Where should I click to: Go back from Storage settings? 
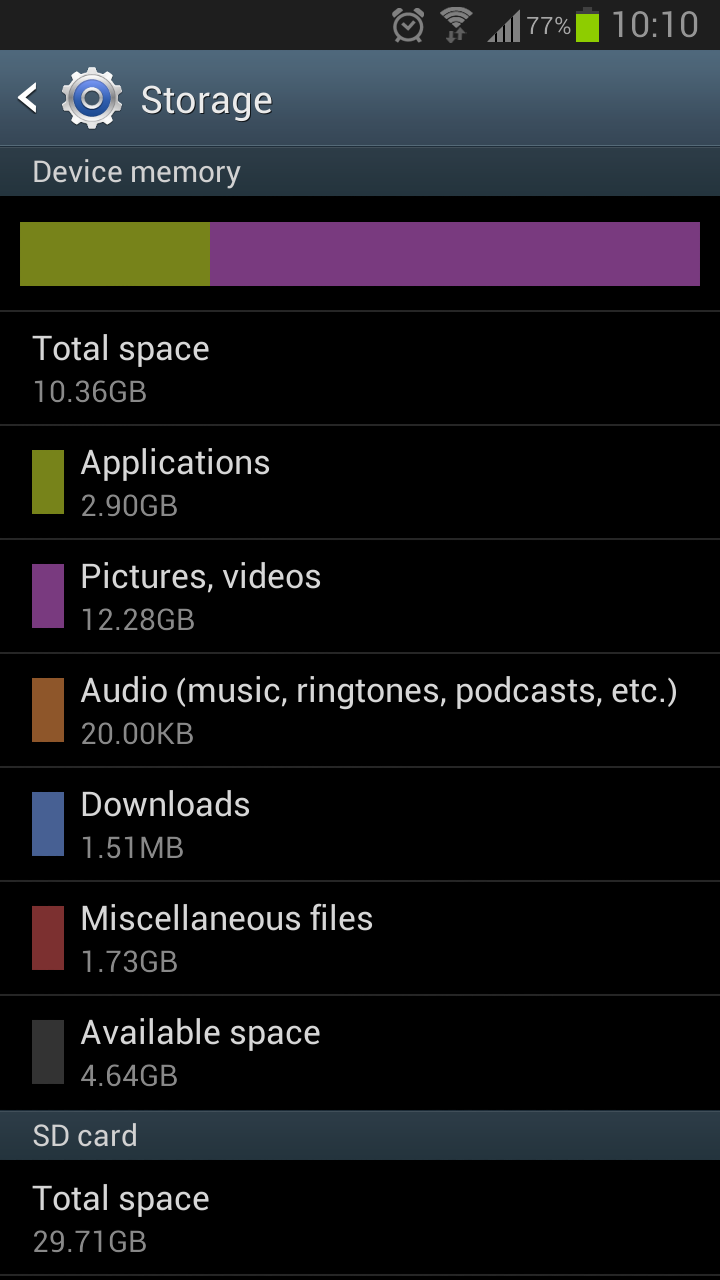coord(70,99)
